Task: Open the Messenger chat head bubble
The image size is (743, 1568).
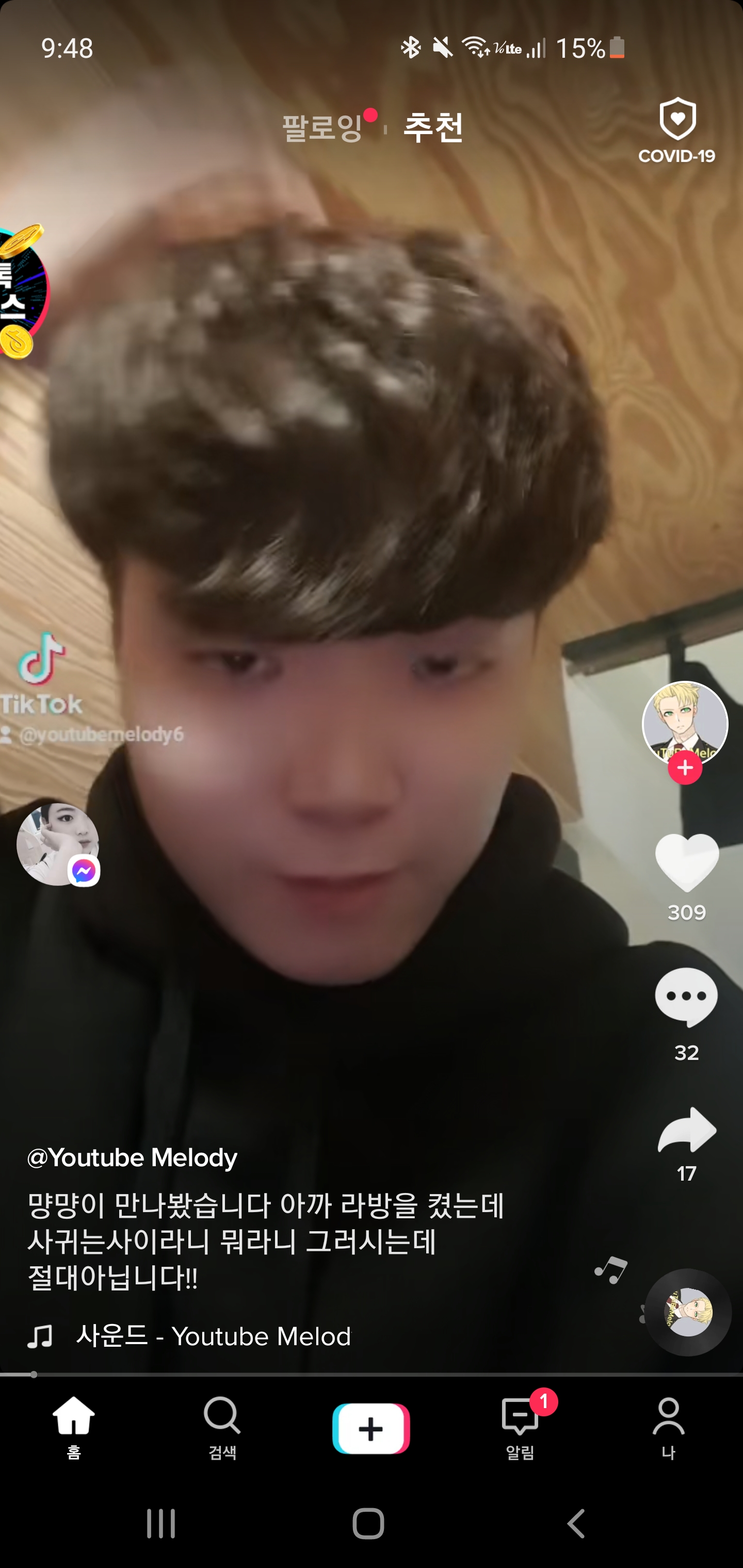Action: tap(58, 844)
